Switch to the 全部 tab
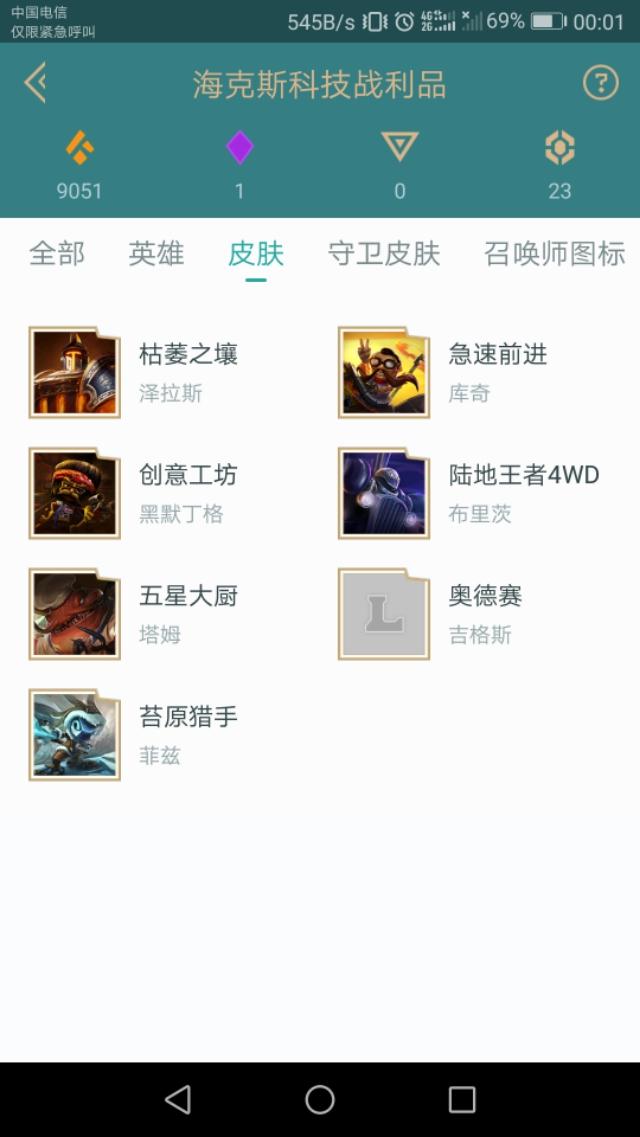 [57, 254]
